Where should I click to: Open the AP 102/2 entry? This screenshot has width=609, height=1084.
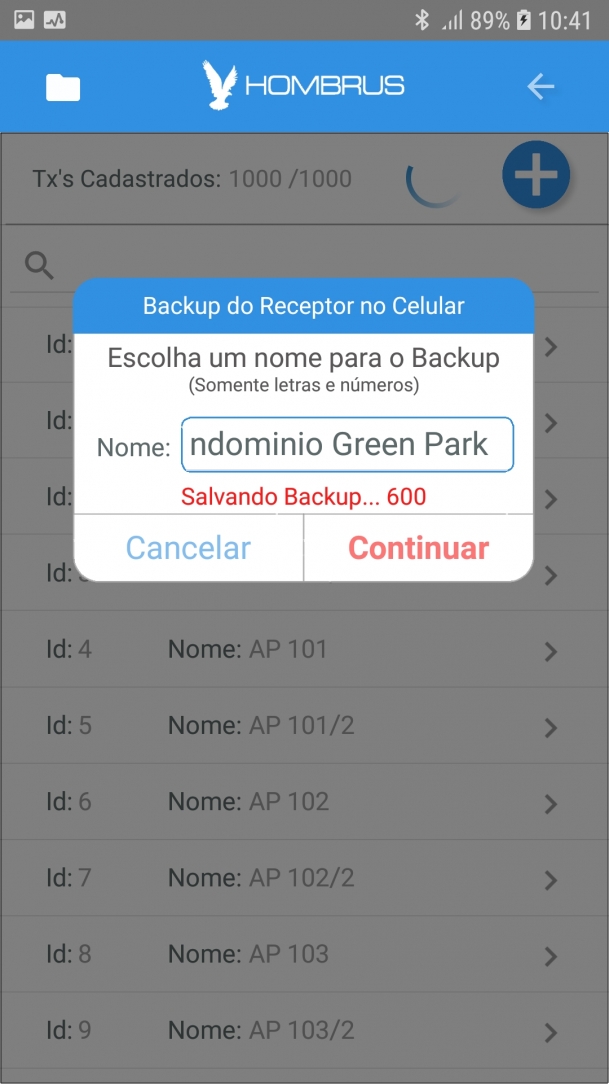tap(304, 878)
